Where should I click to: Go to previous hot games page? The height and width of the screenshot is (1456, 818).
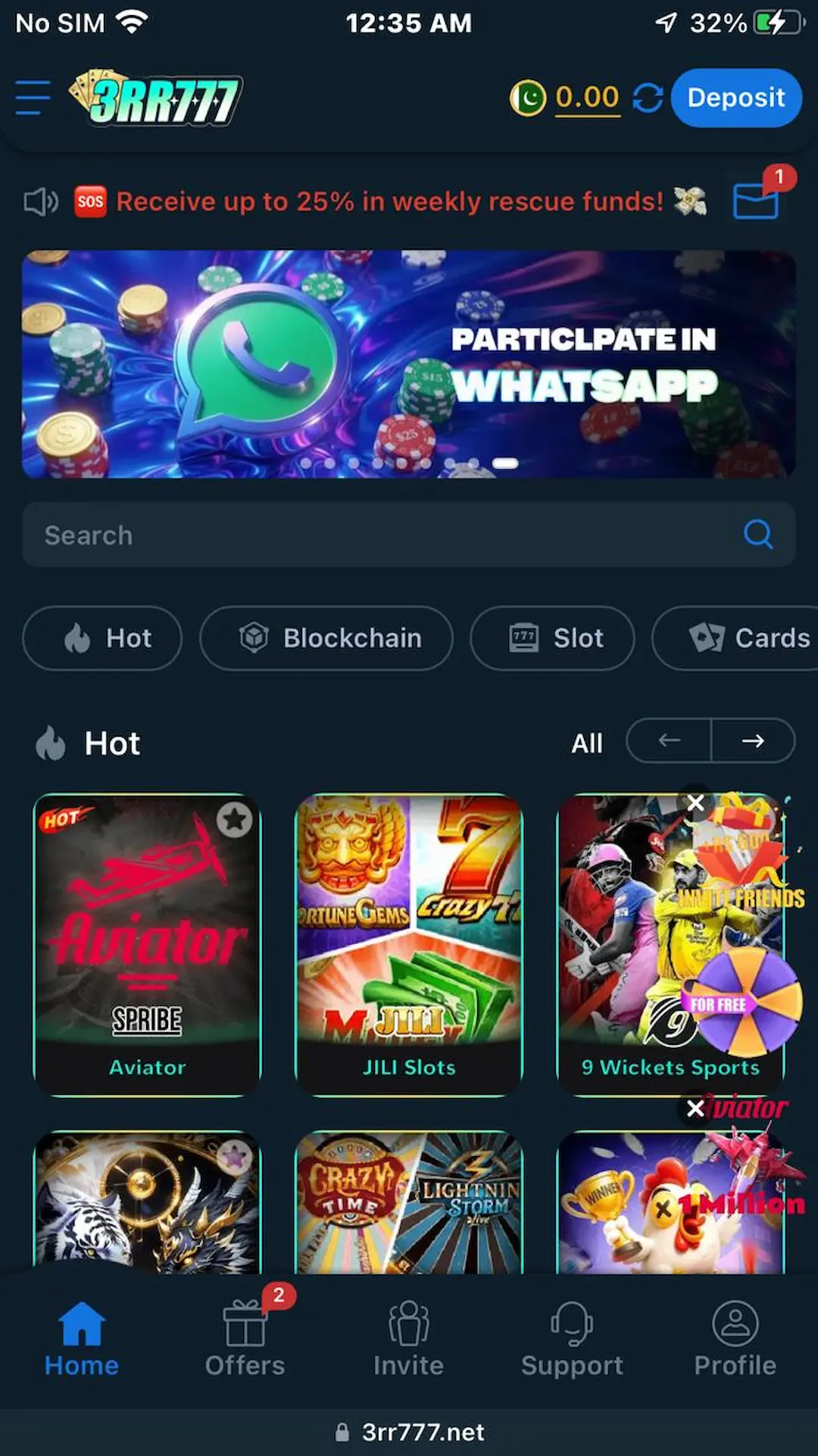tap(669, 740)
